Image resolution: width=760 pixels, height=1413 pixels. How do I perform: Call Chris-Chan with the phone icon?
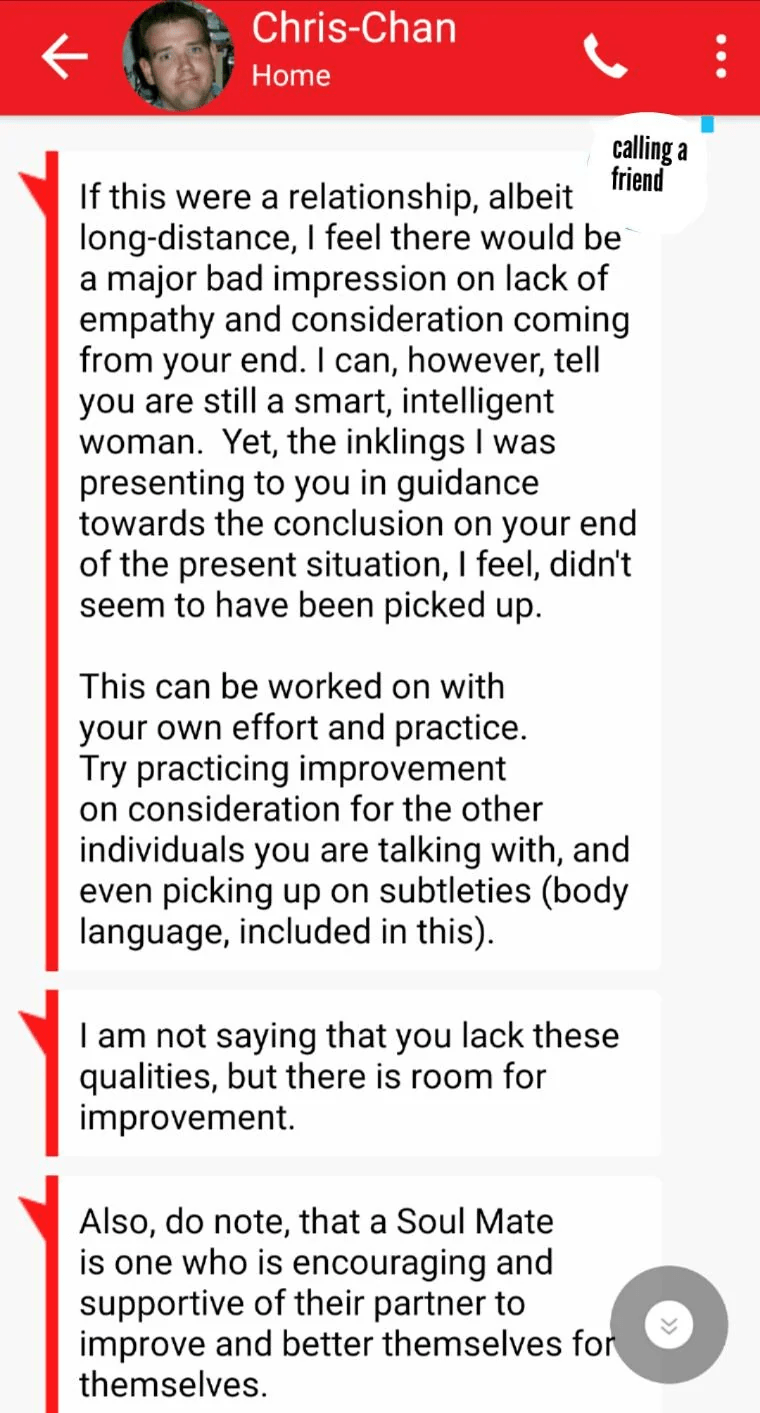[x=606, y=57]
